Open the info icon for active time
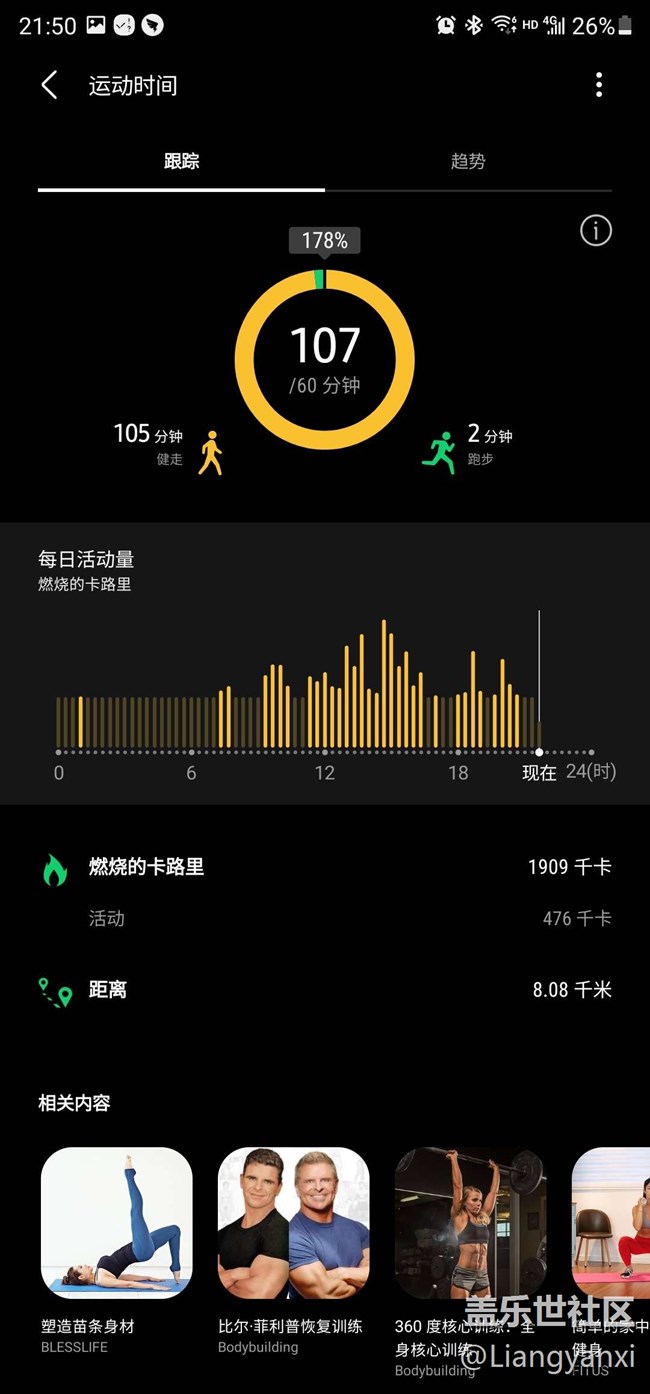Image resolution: width=650 pixels, height=1394 pixels. pyautogui.click(x=595, y=231)
